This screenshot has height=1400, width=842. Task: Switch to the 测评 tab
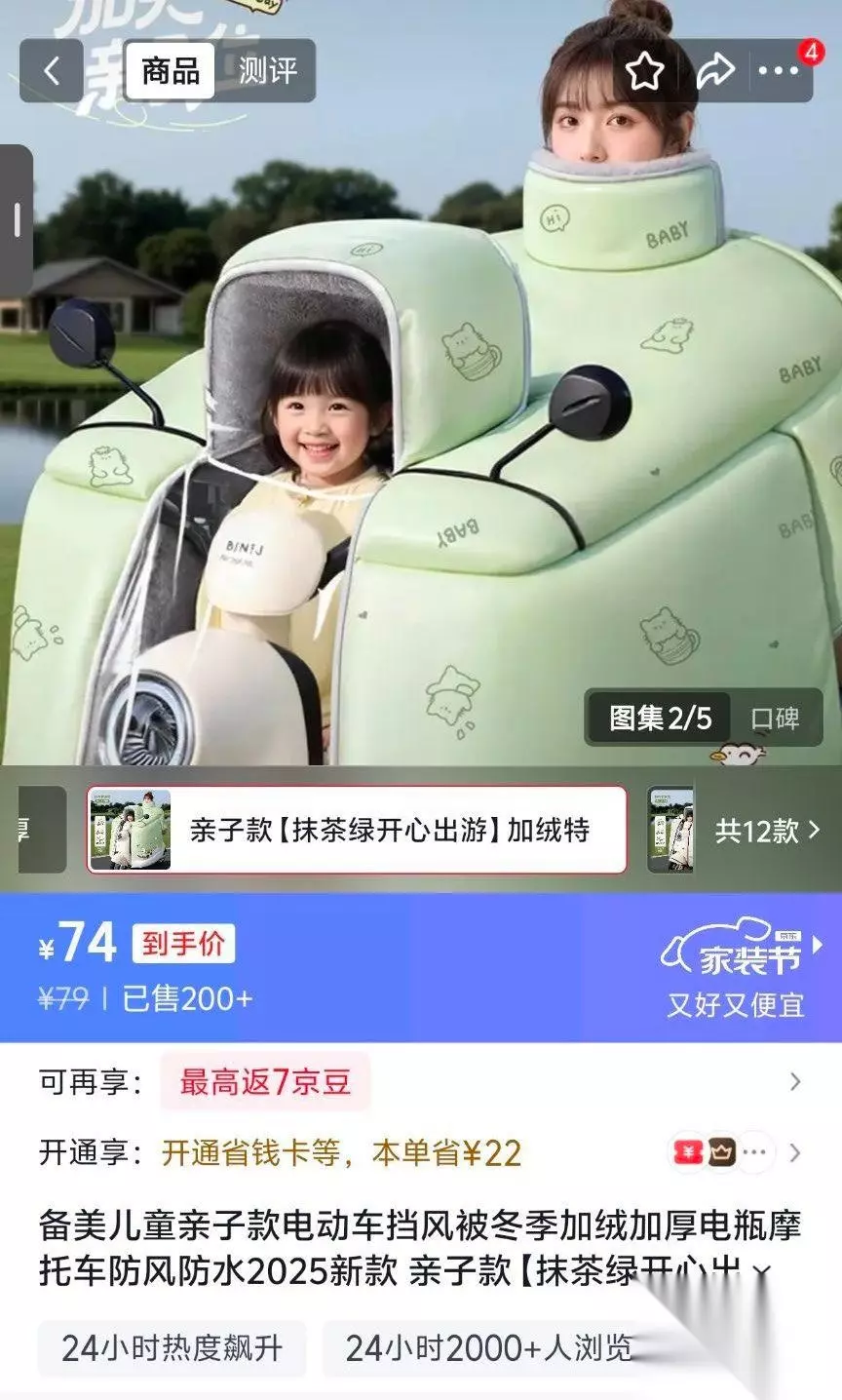coord(267,70)
